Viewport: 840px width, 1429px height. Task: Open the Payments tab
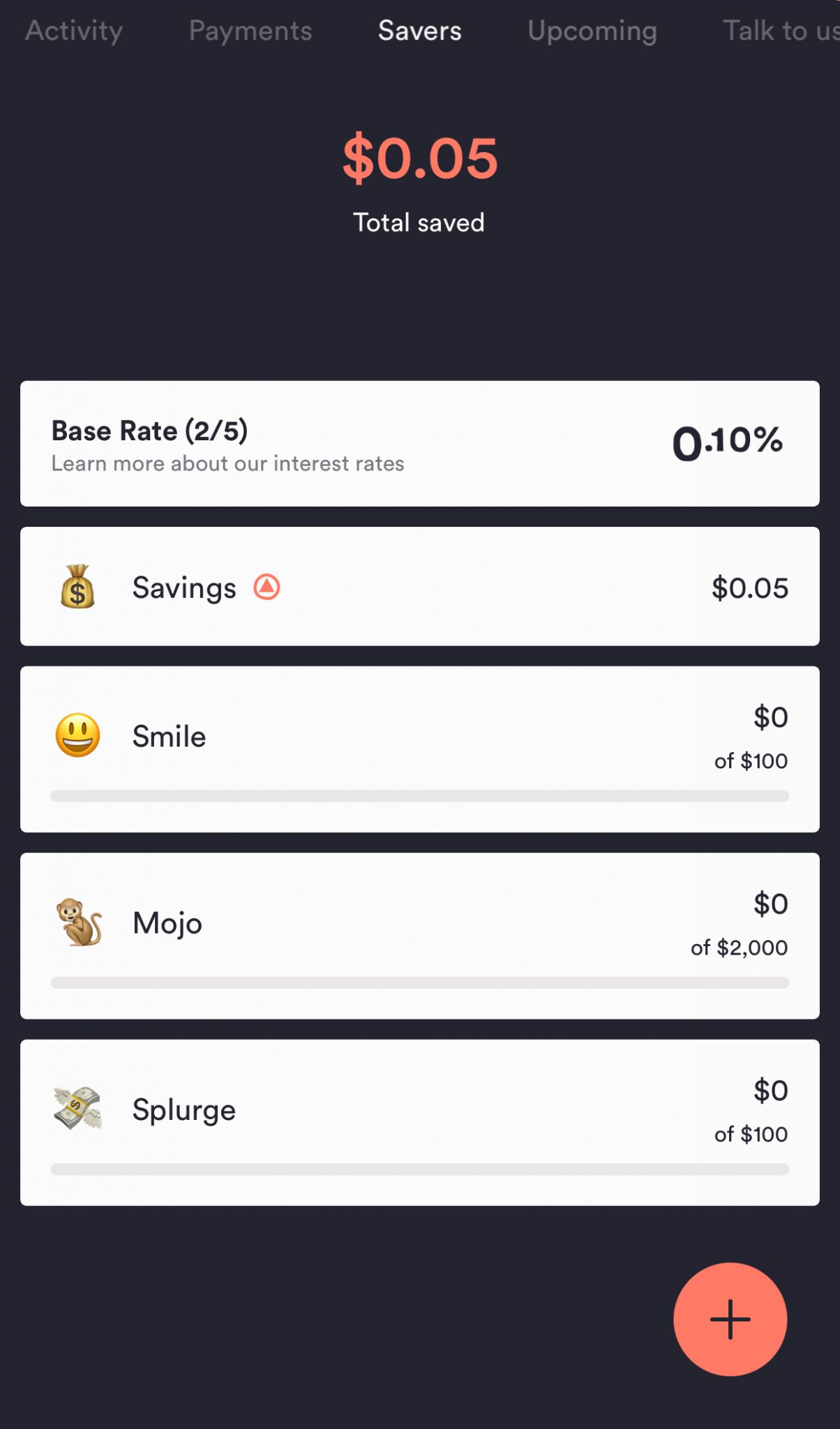pyautogui.click(x=251, y=31)
